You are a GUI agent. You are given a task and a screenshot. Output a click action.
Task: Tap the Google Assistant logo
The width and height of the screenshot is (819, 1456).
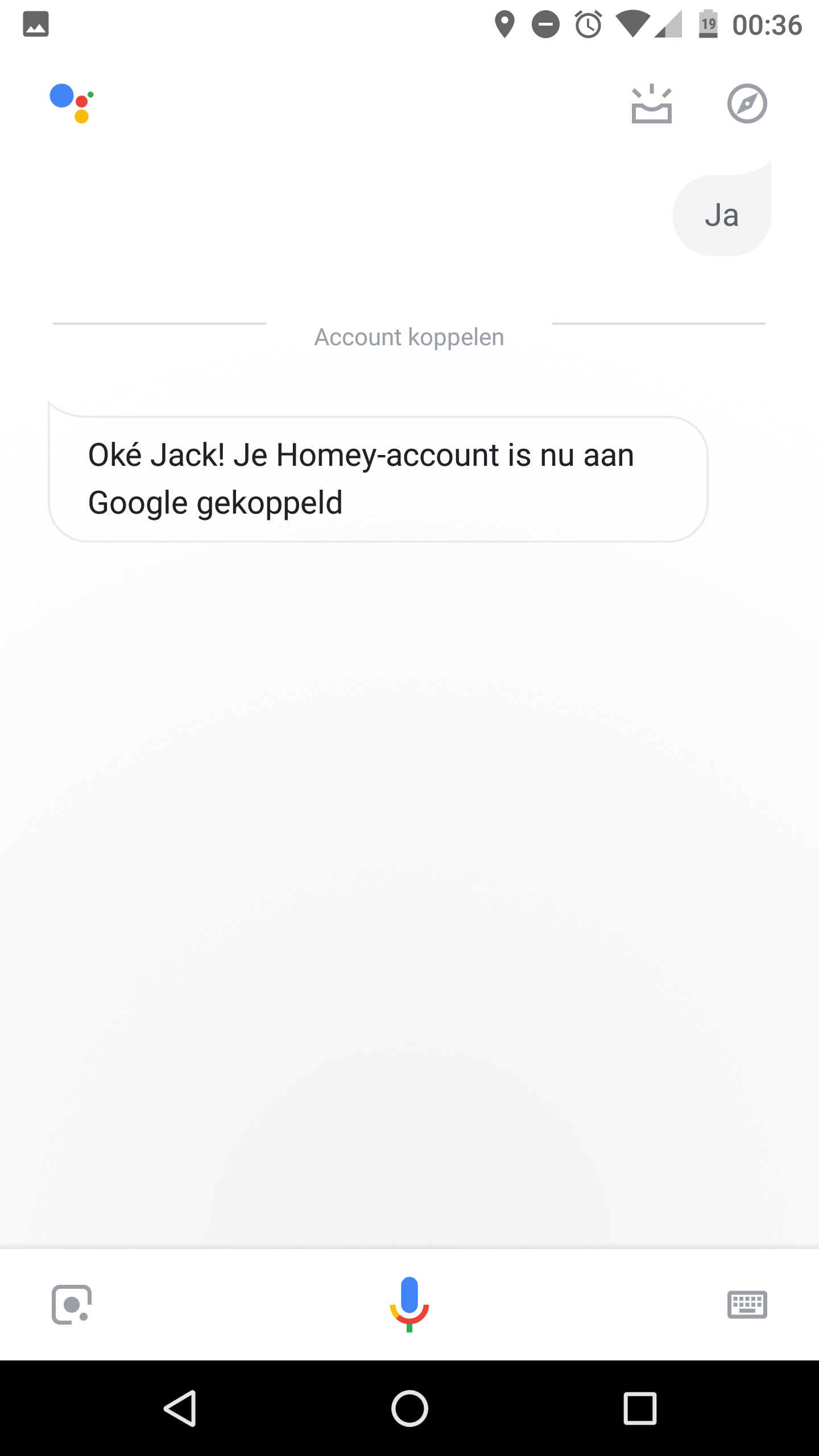tap(72, 103)
